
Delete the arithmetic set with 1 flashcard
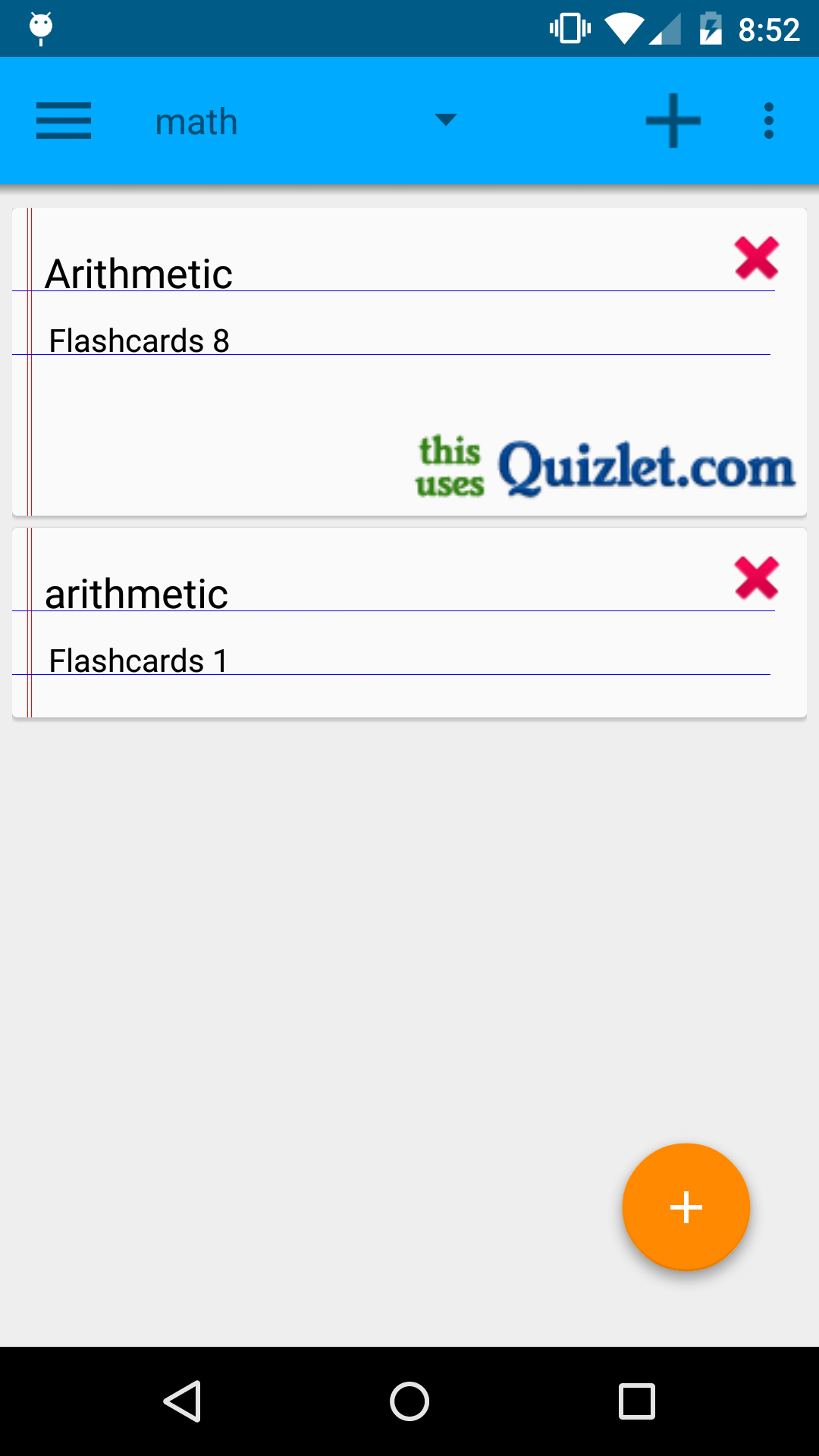pos(756,578)
